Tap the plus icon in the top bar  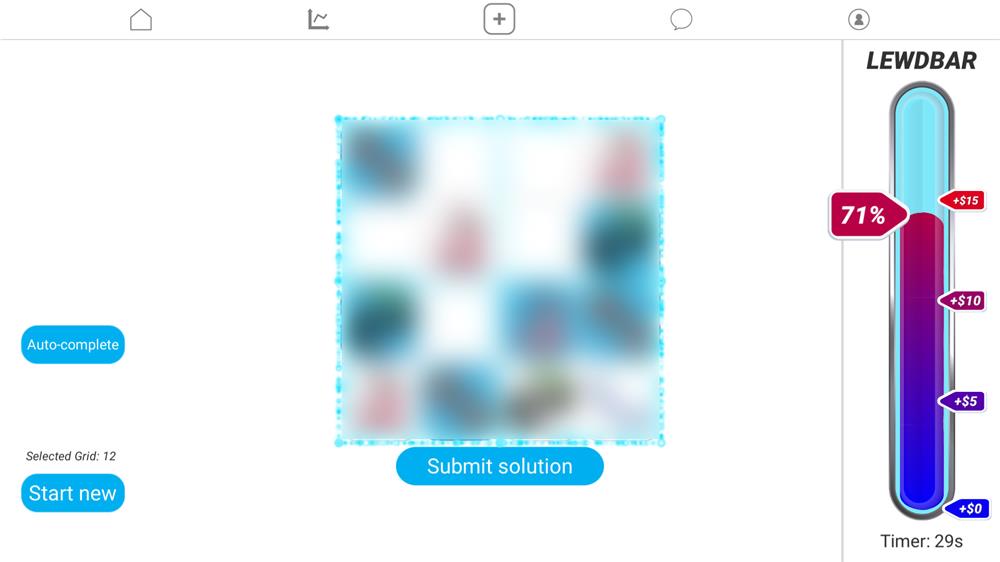tap(499, 20)
